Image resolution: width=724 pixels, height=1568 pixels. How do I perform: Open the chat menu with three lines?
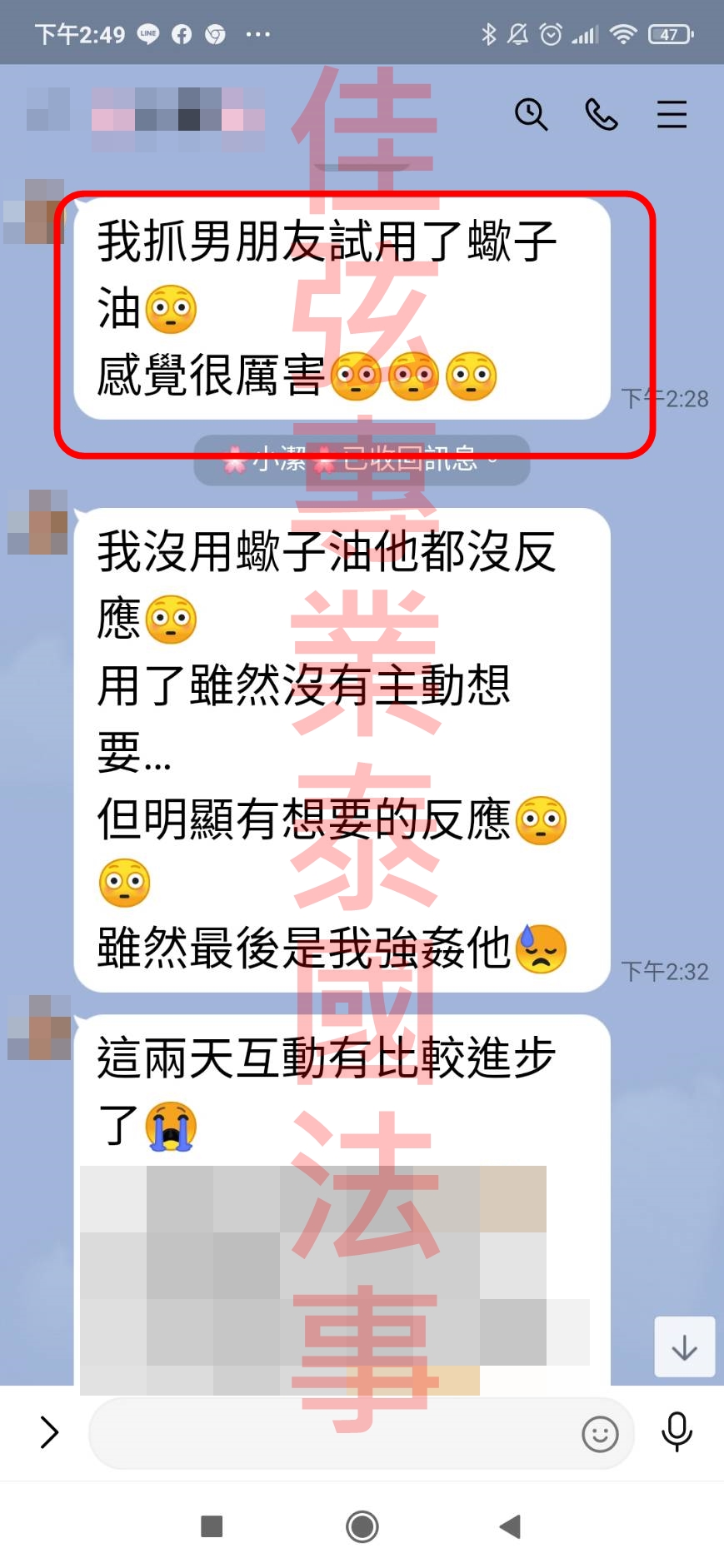click(x=672, y=114)
